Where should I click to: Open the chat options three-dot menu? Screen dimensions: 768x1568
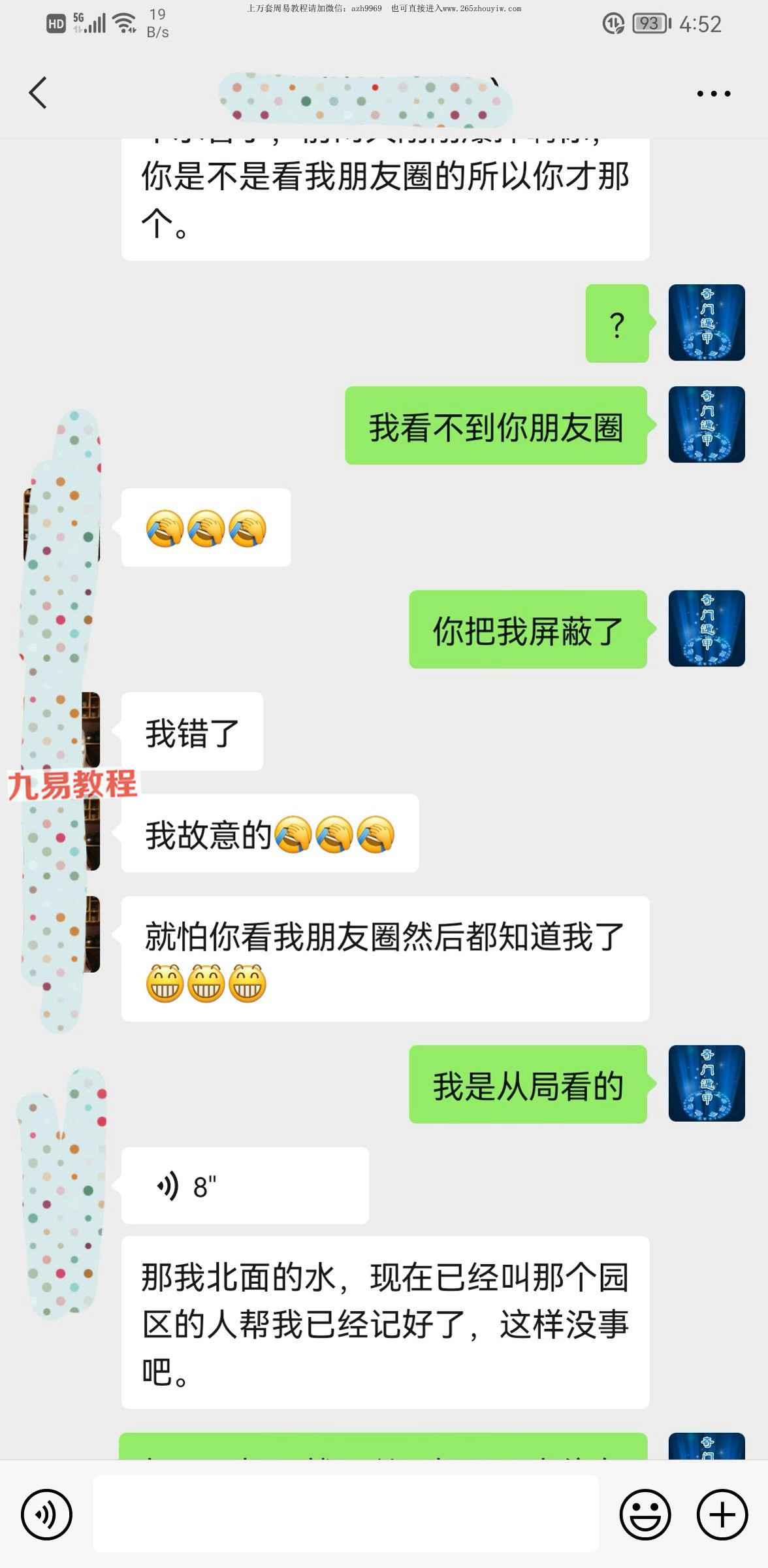click(x=713, y=93)
